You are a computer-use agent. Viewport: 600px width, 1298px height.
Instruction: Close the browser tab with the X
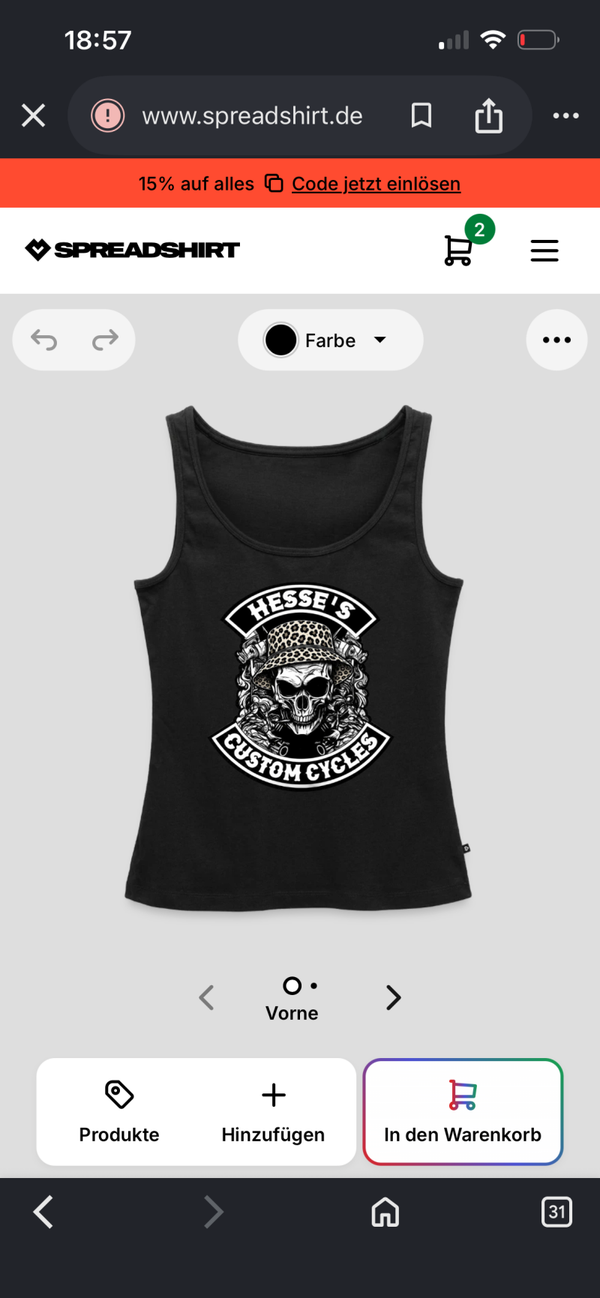click(34, 116)
